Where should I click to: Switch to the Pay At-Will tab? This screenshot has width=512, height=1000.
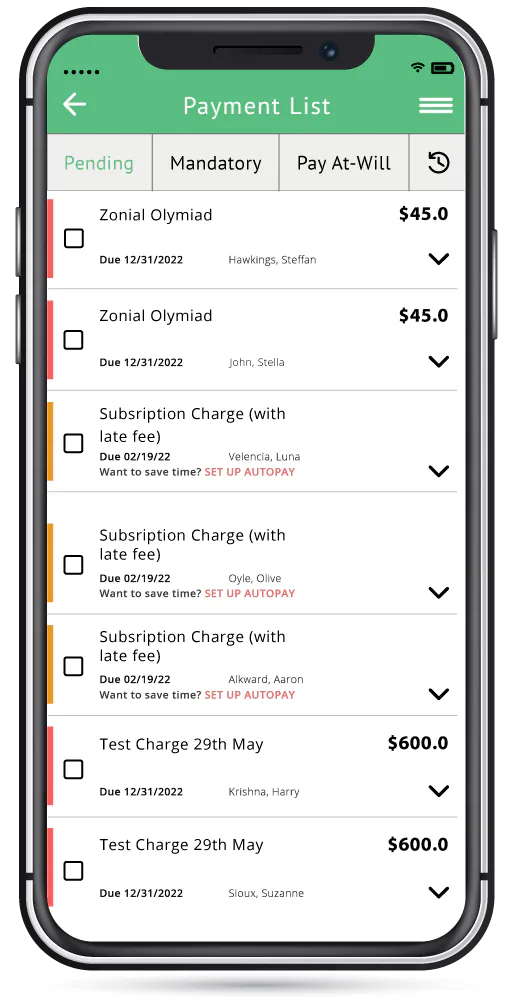tap(344, 163)
